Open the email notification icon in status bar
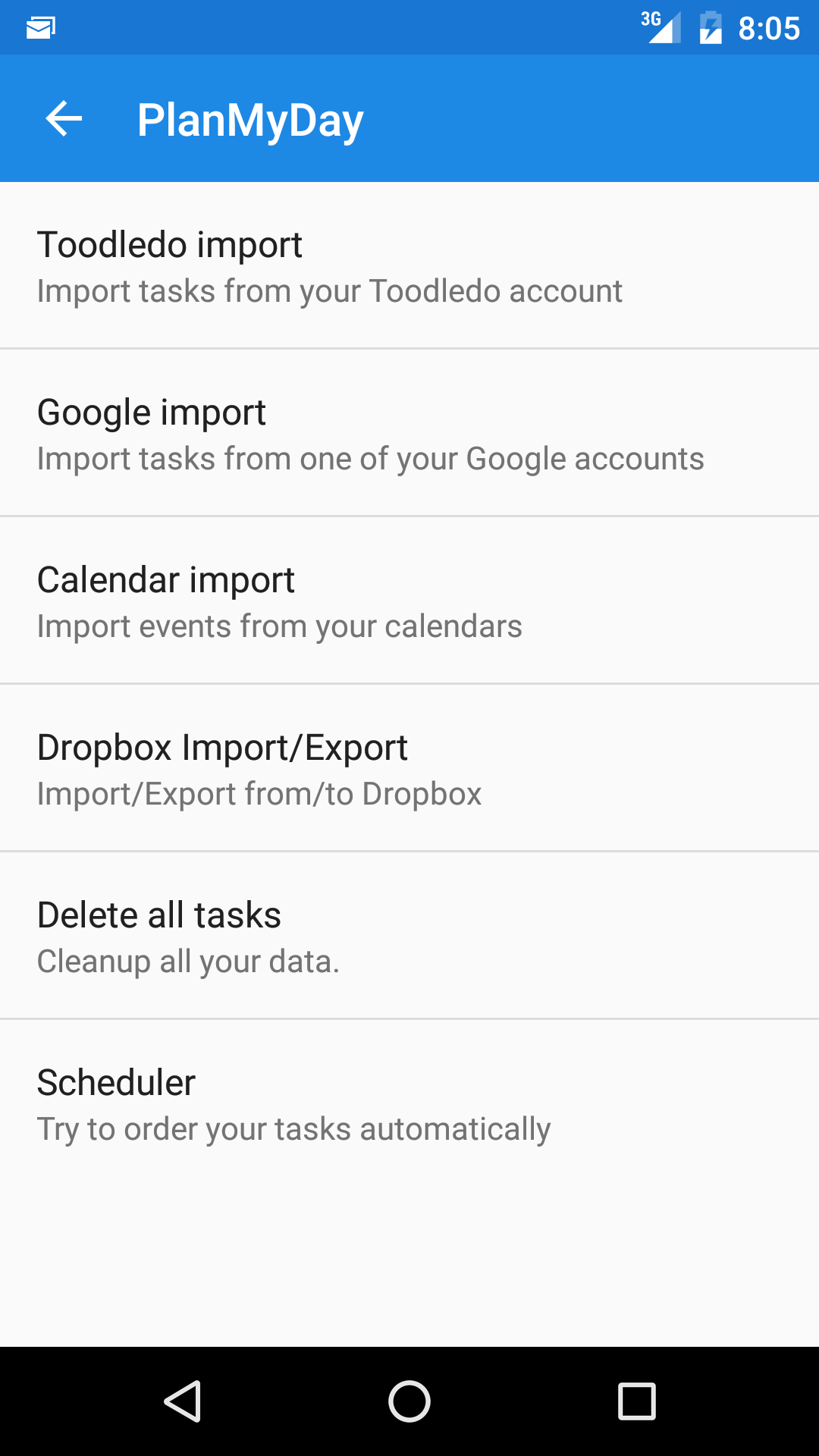The image size is (819, 1456). tap(41, 27)
